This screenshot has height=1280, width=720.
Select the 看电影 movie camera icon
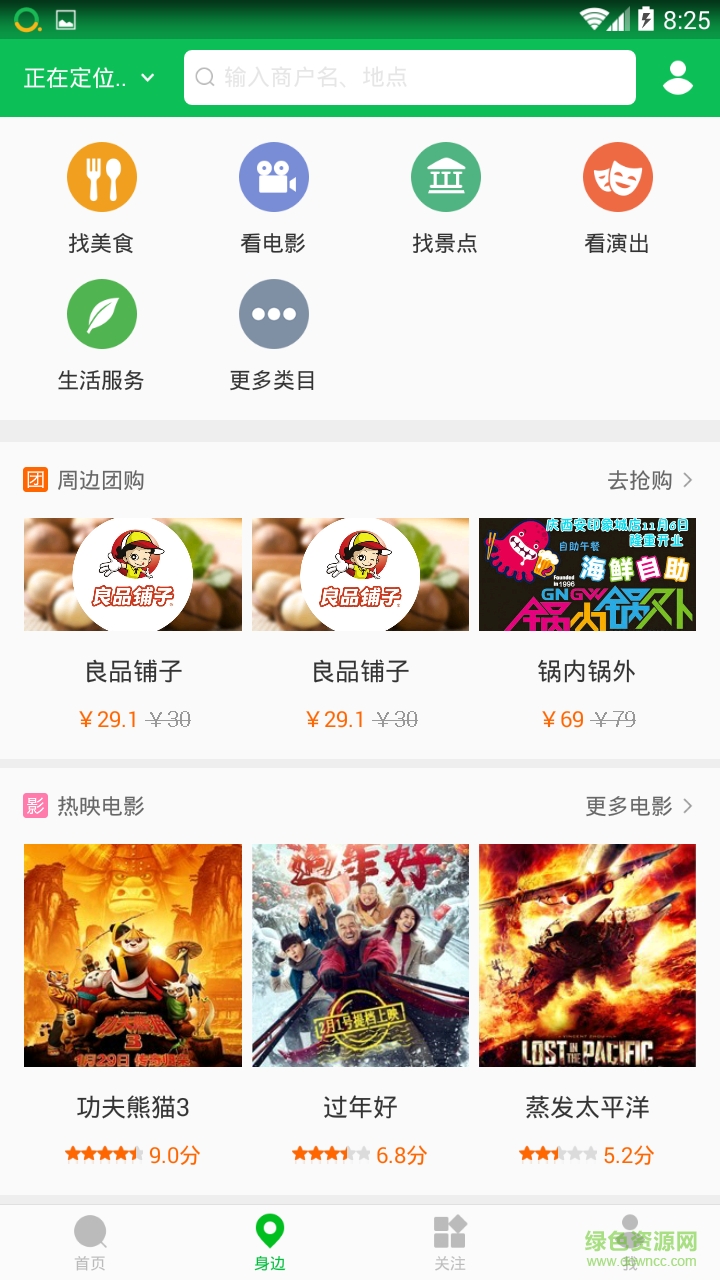pyautogui.click(x=273, y=176)
